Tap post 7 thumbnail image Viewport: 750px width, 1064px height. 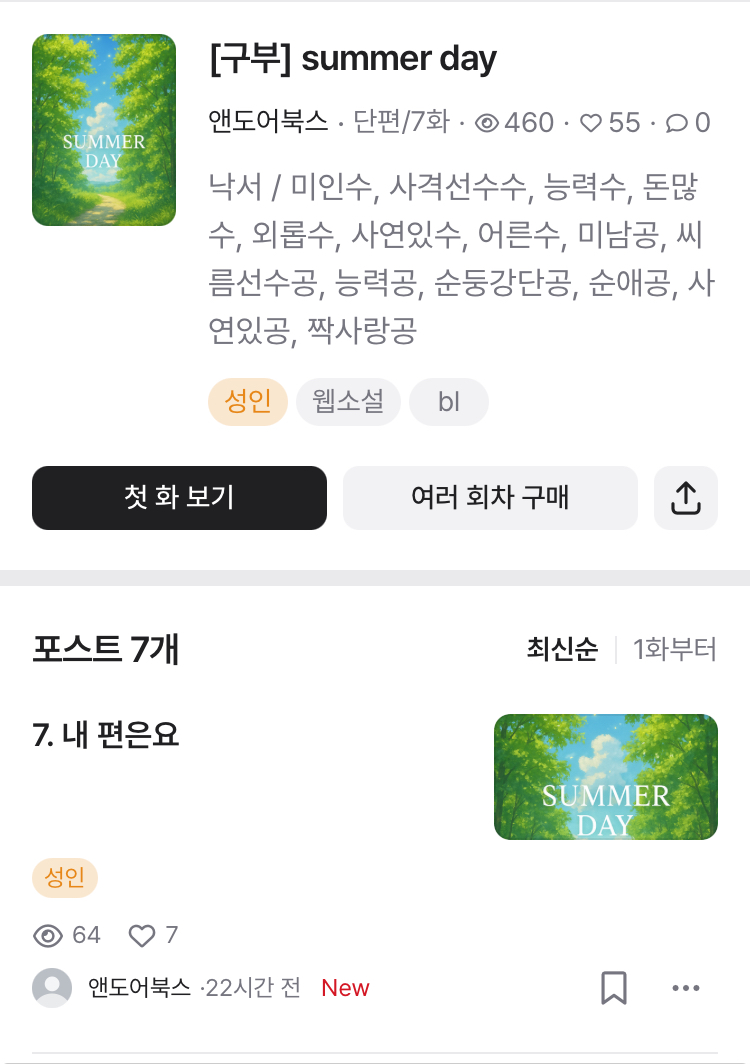pyautogui.click(x=606, y=777)
